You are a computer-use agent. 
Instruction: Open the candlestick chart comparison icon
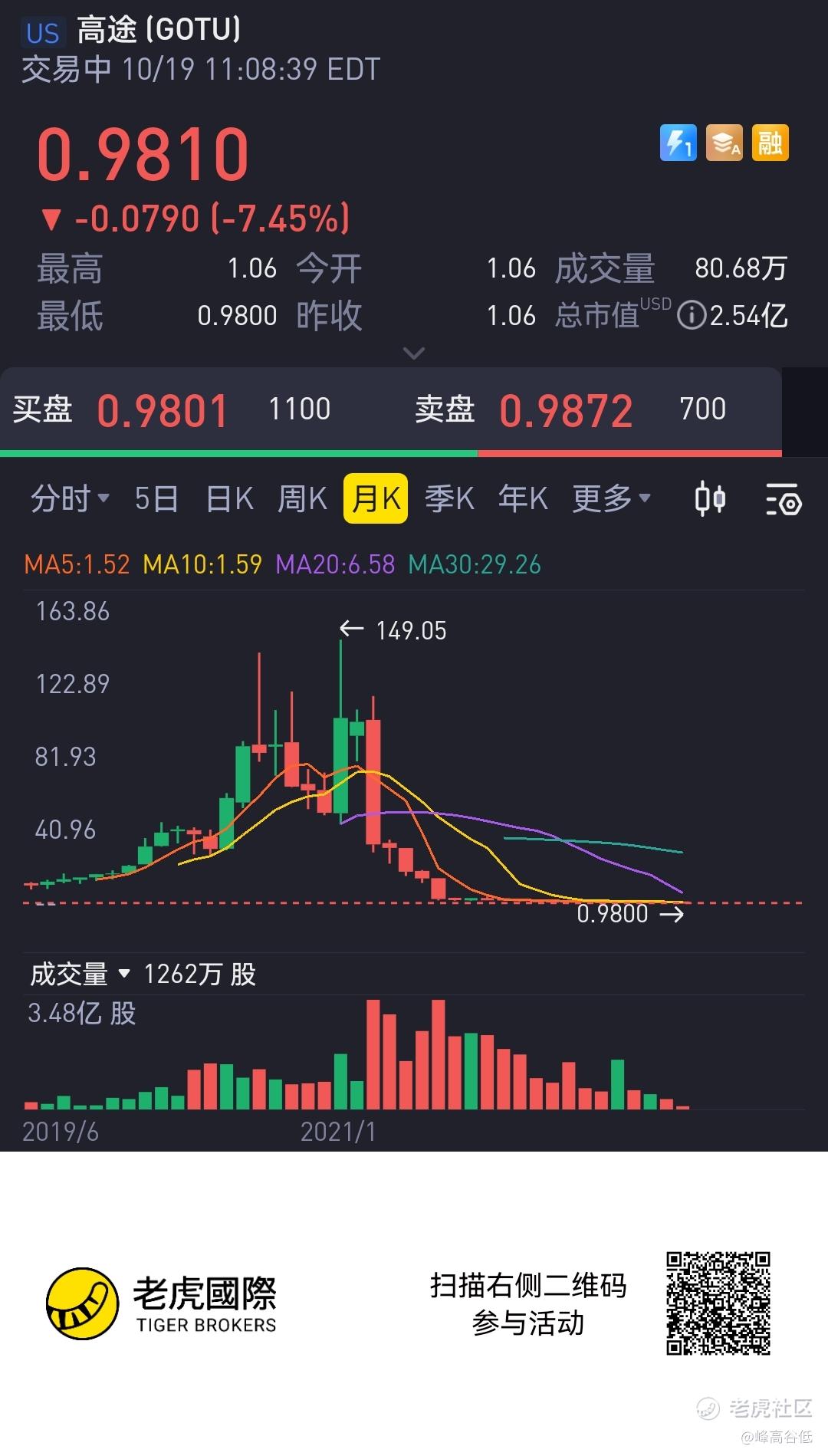[710, 499]
